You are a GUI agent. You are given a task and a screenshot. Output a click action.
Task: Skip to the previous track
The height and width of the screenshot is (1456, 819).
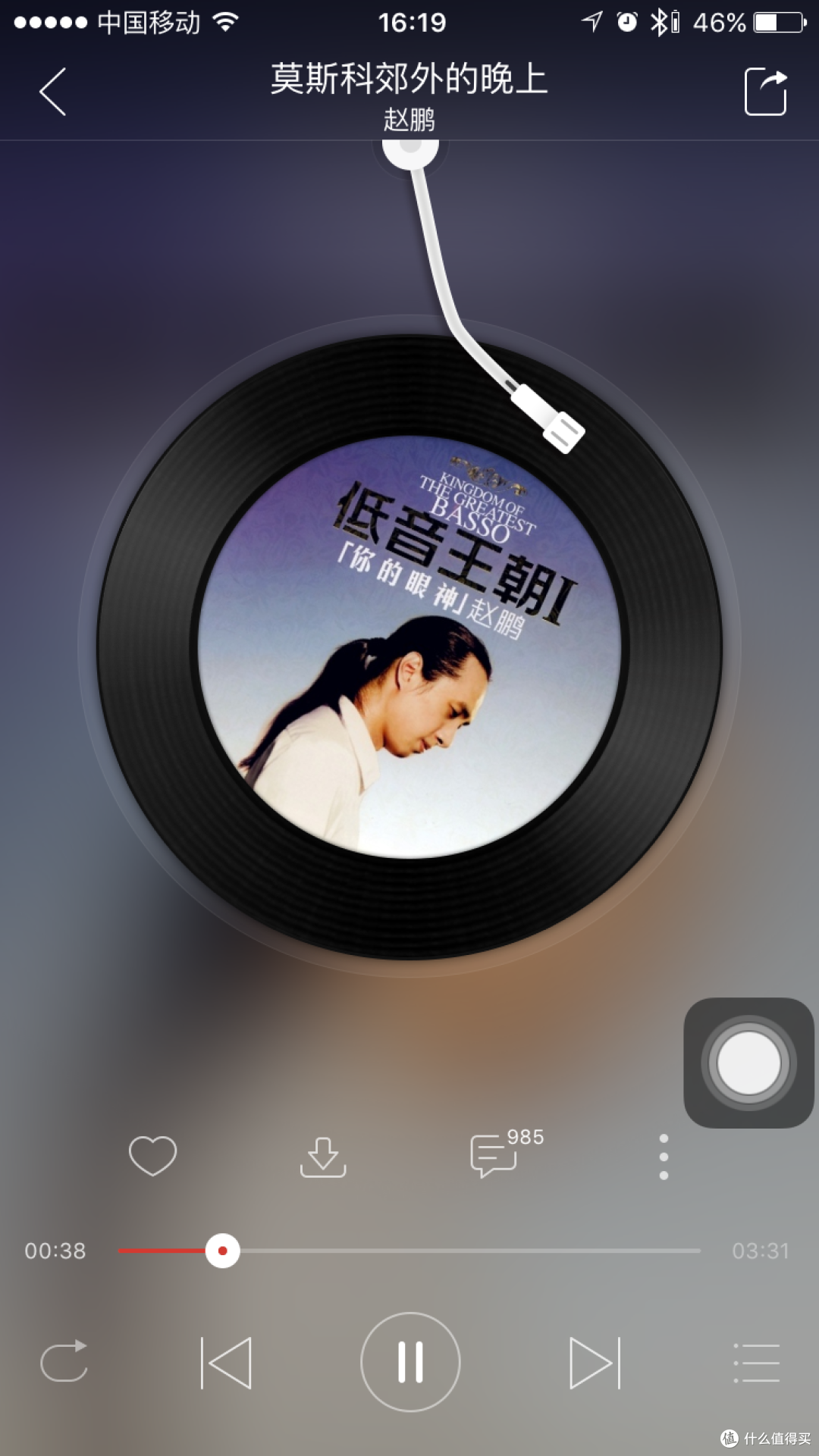(226, 1363)
